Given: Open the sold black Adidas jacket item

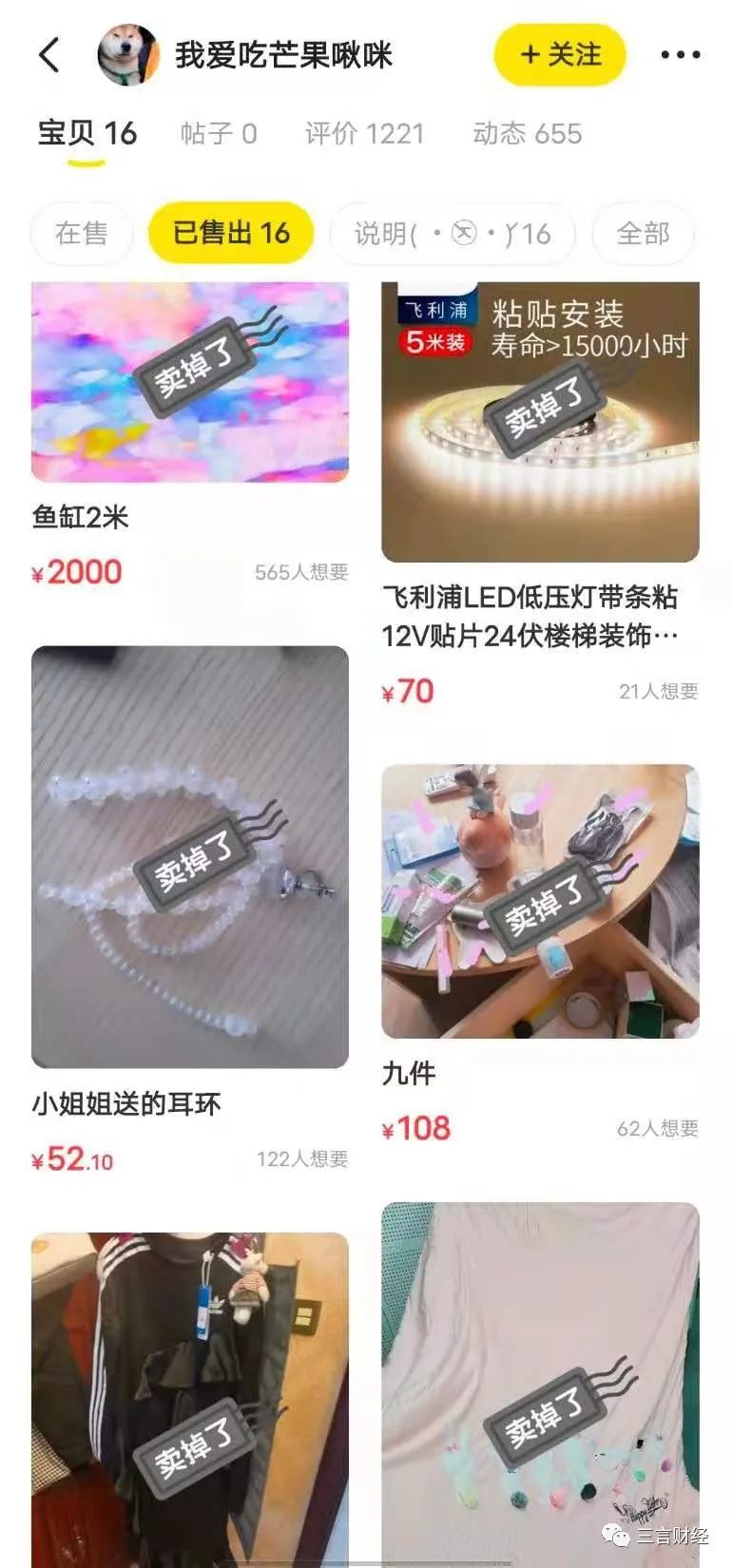Looking at the screenshot, I should point(189,1397).
